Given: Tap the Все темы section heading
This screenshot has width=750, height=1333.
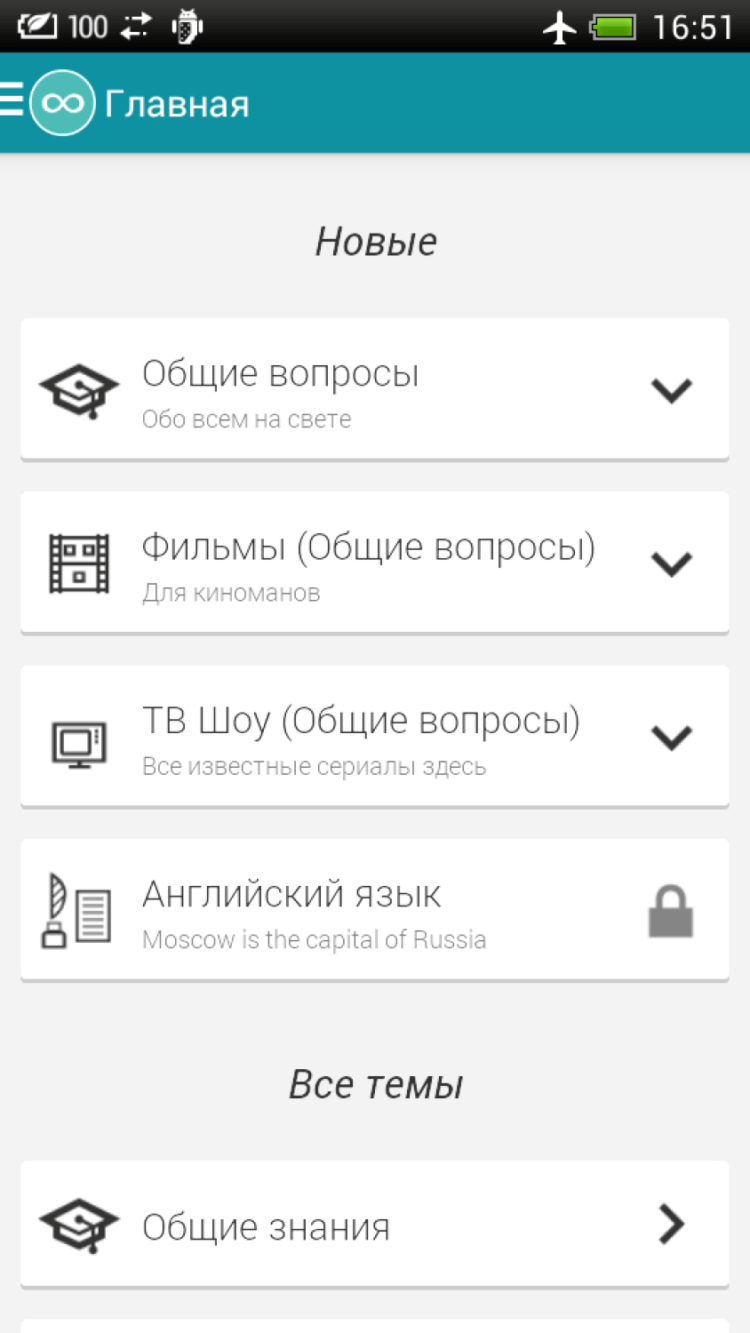Looking at the screenshot, I should click(375, 1083).
